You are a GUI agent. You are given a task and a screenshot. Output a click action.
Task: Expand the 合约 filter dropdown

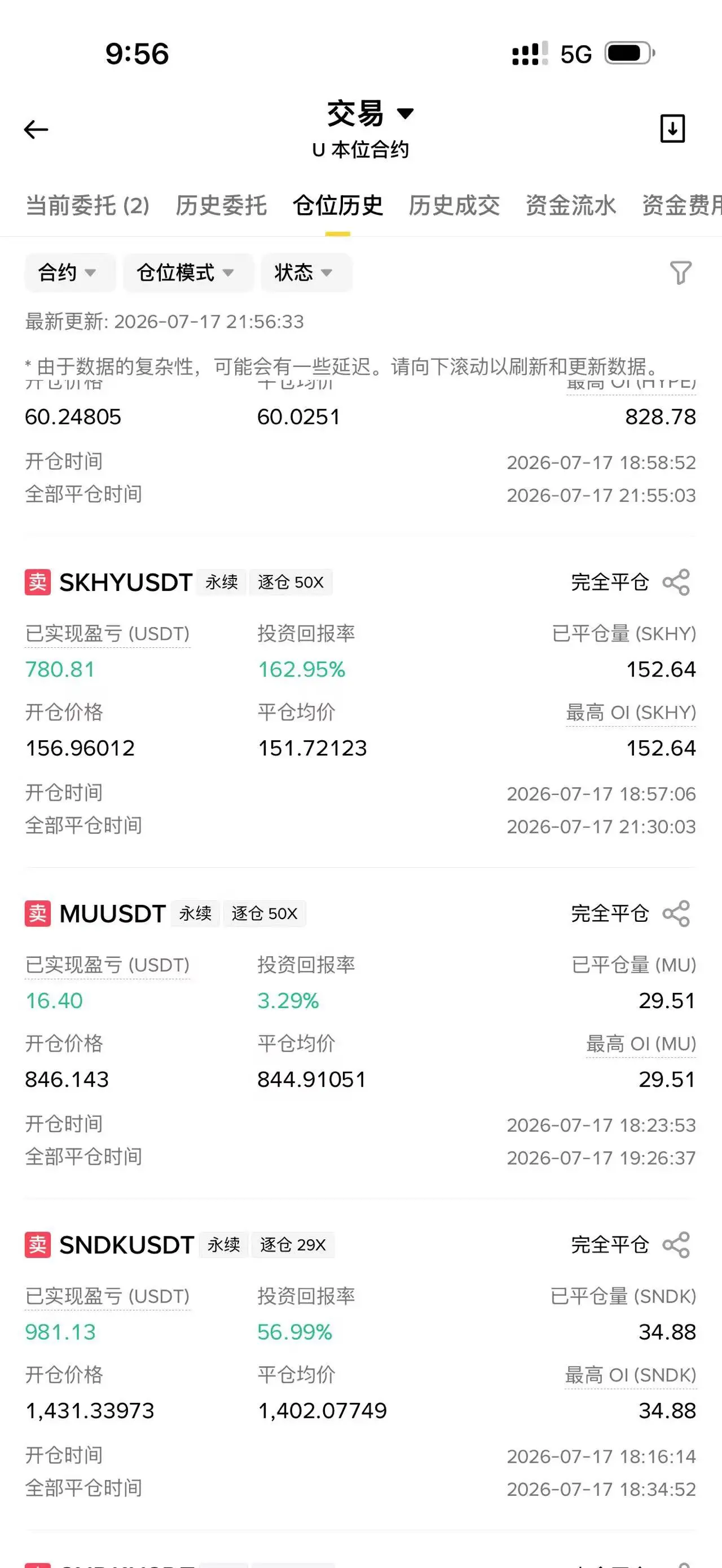tap(70, 273)
